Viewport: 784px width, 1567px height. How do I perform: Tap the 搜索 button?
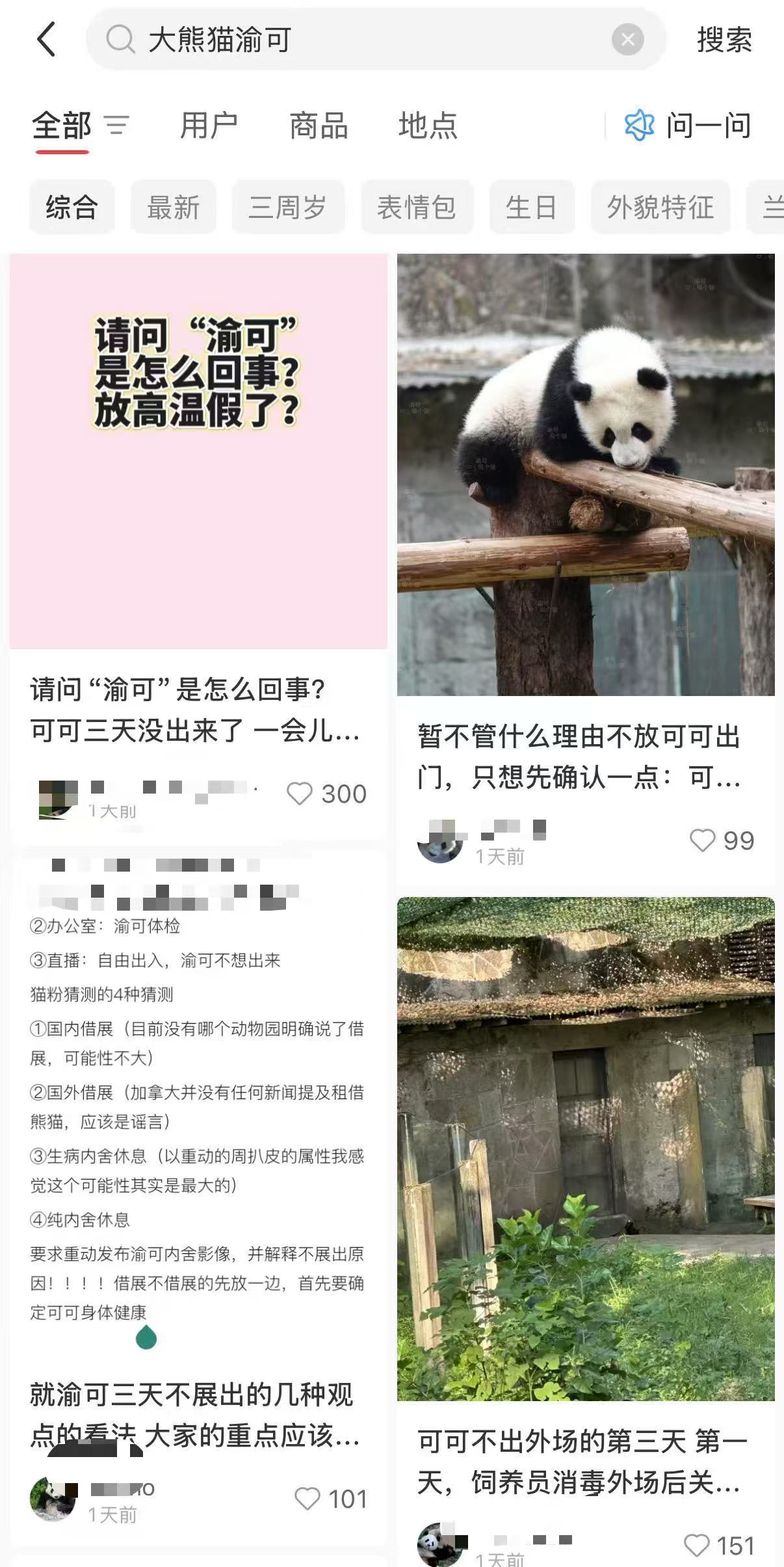[x=724, y=40]
